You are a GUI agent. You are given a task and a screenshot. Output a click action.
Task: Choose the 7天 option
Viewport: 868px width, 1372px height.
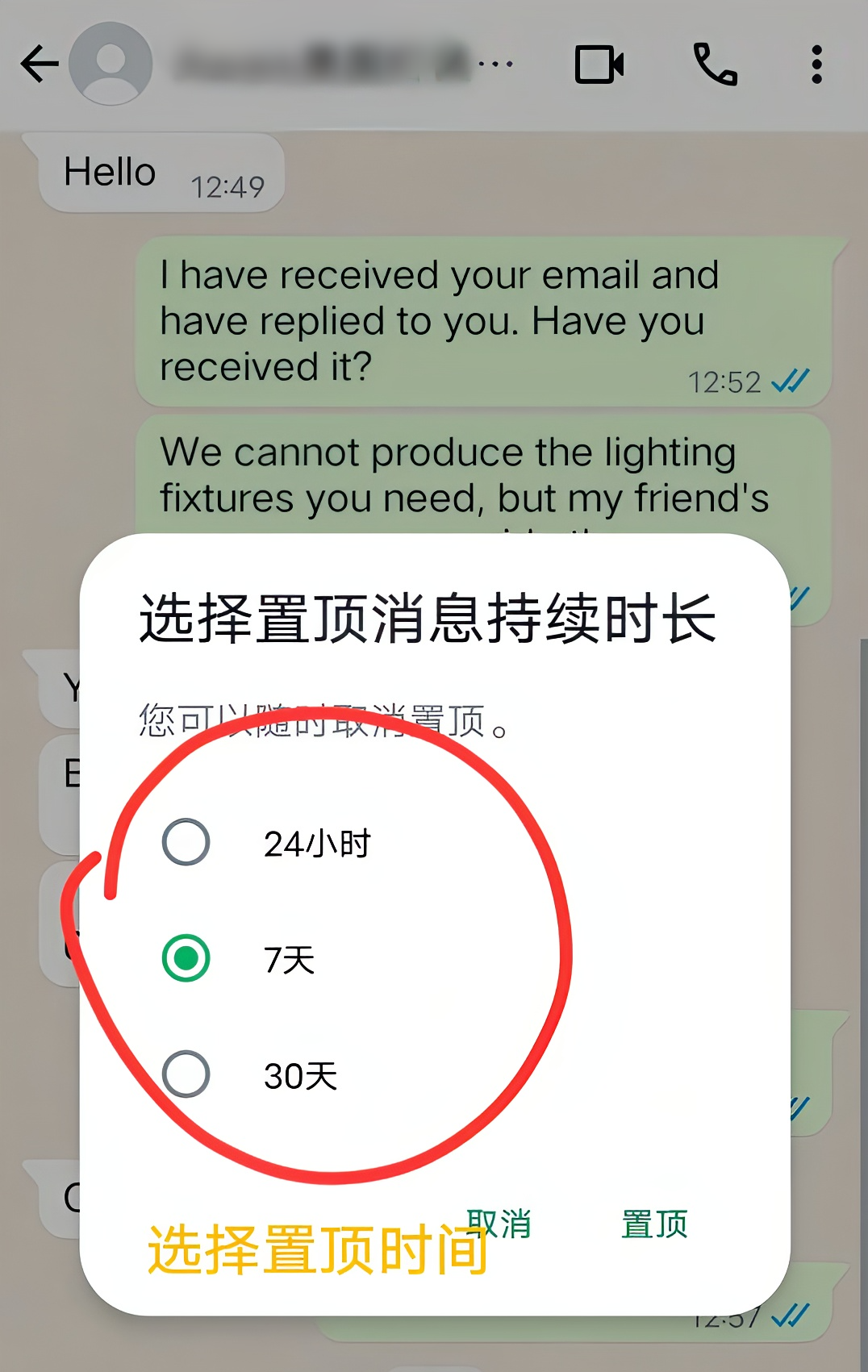pyautogui.click(x=186, y=958)
